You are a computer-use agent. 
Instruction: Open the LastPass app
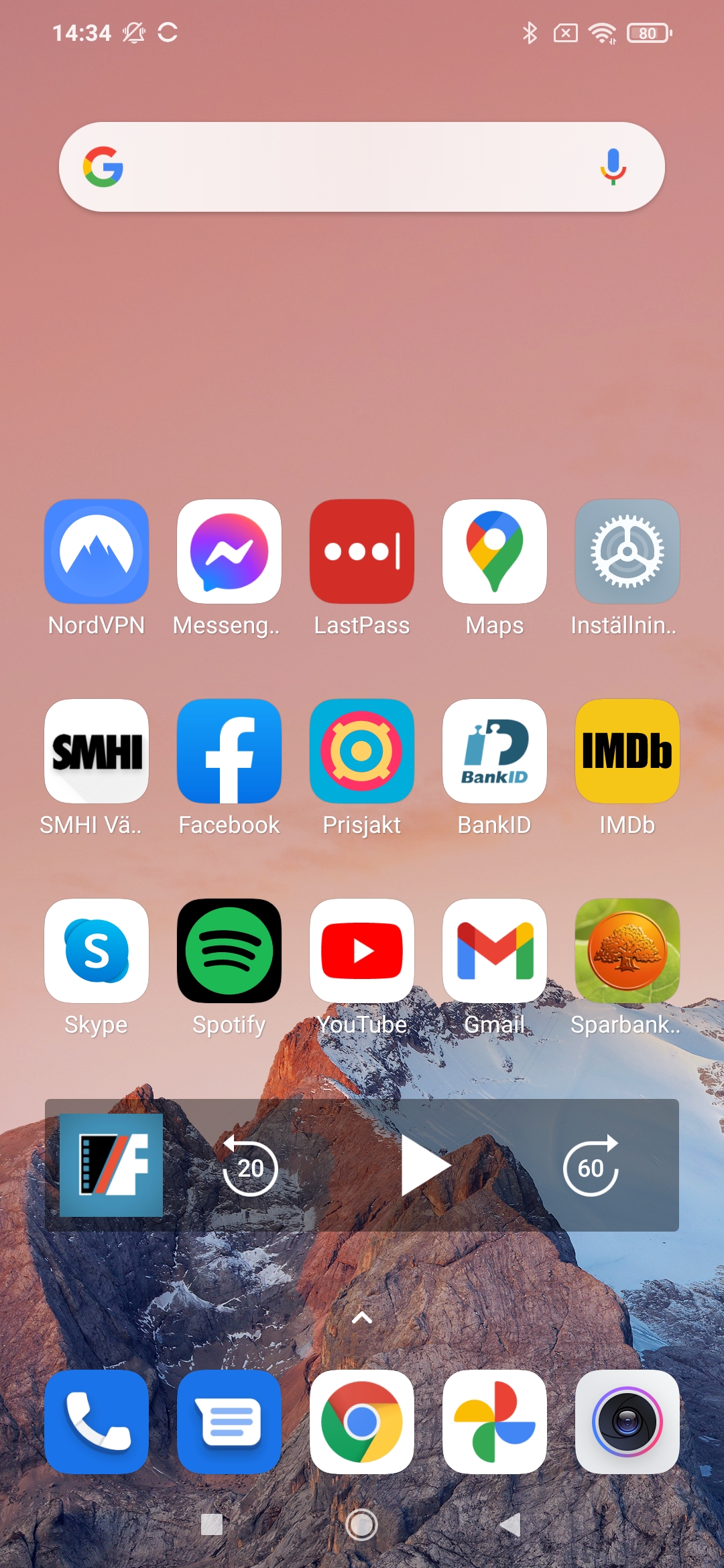pos(362,551)
